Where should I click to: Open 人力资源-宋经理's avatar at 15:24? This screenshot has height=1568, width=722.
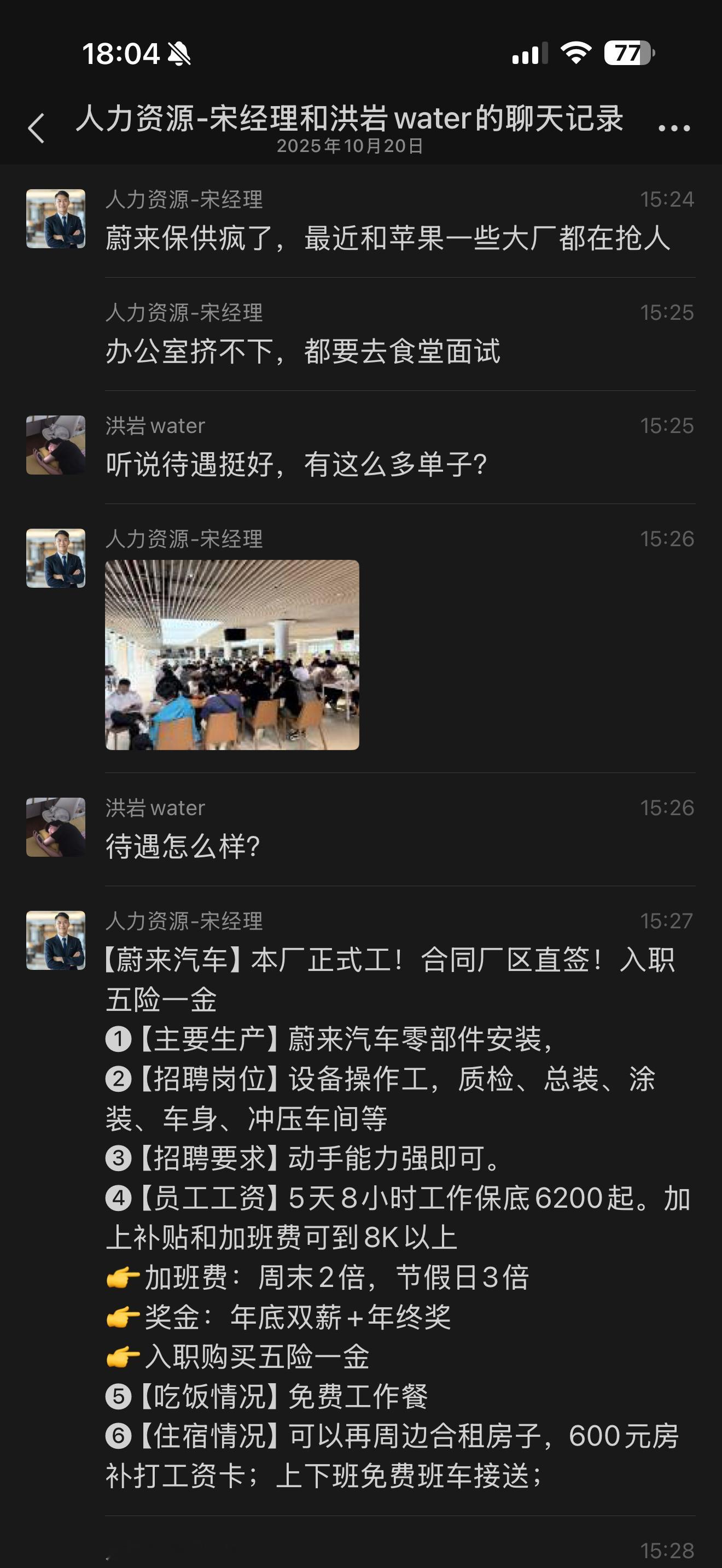[55, 219]
